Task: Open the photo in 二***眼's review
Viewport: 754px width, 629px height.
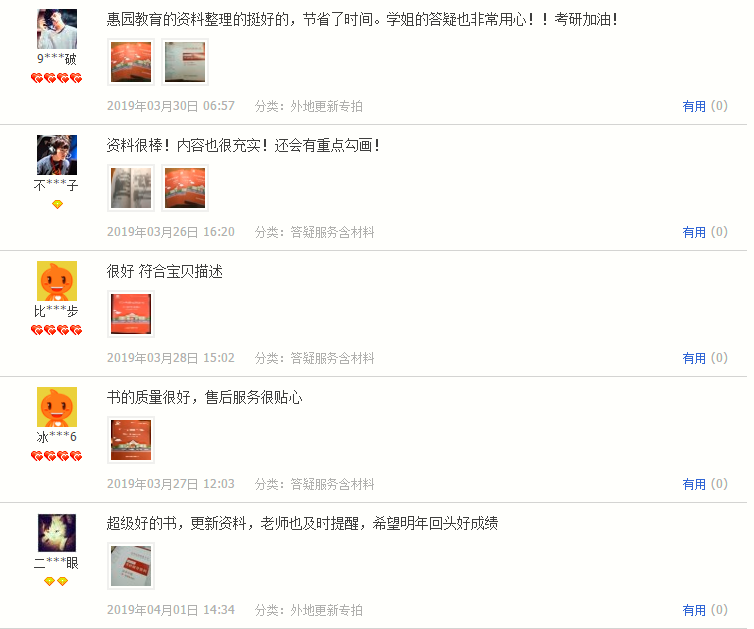Action: pos(131,566)
